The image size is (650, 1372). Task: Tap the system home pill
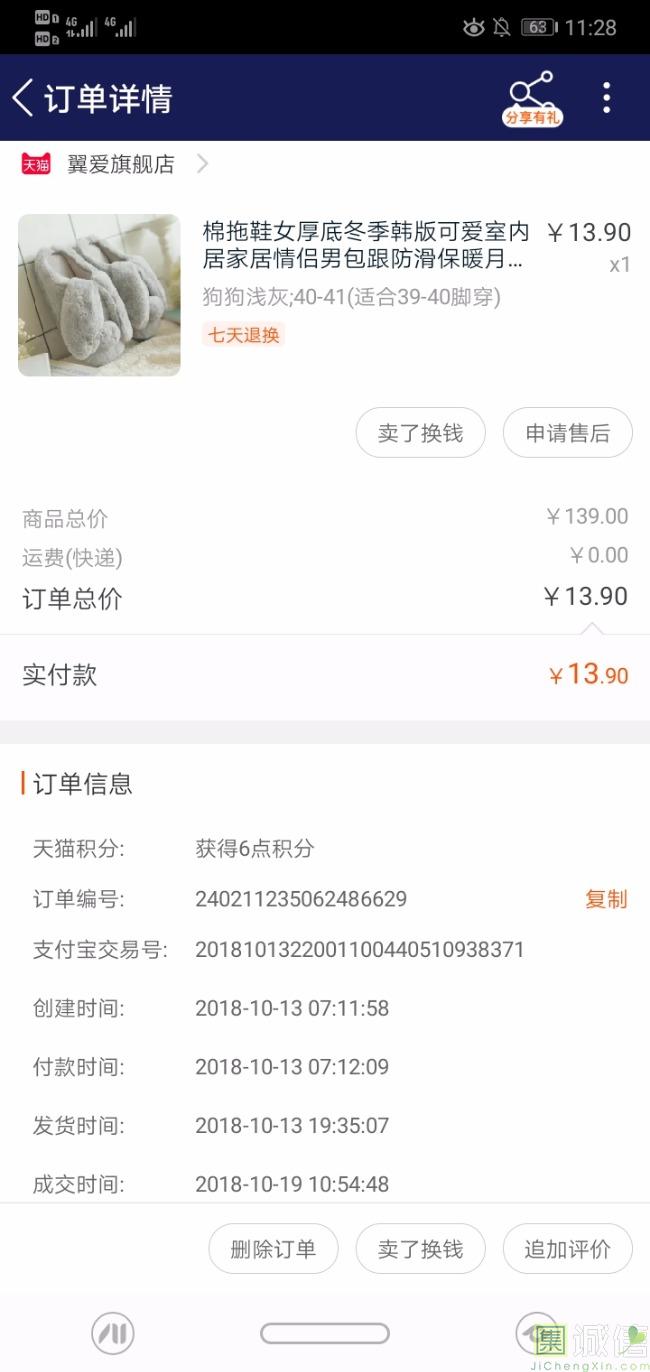tap(324, 1333)
